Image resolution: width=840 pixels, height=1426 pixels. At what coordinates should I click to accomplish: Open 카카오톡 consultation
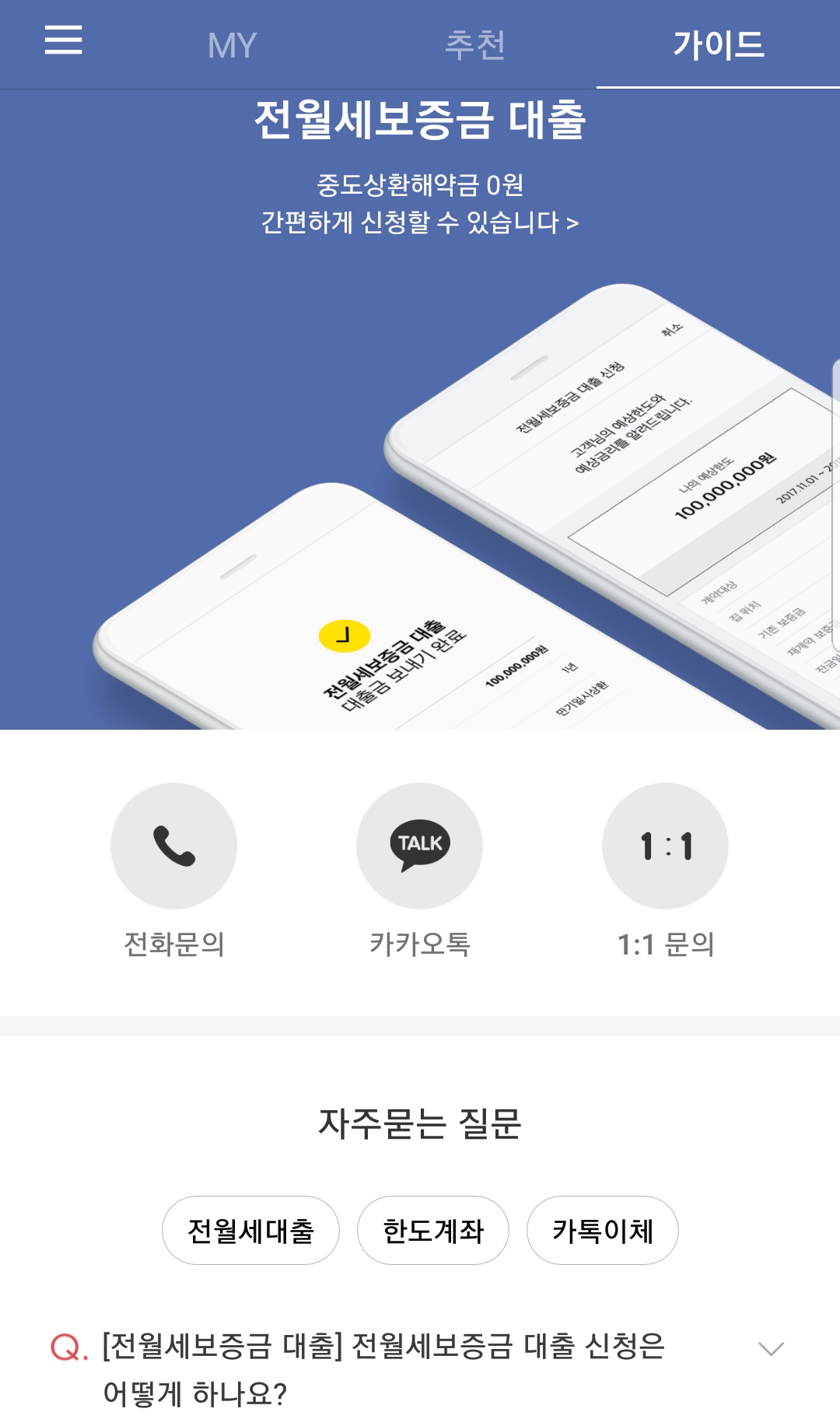click(419, 846)
